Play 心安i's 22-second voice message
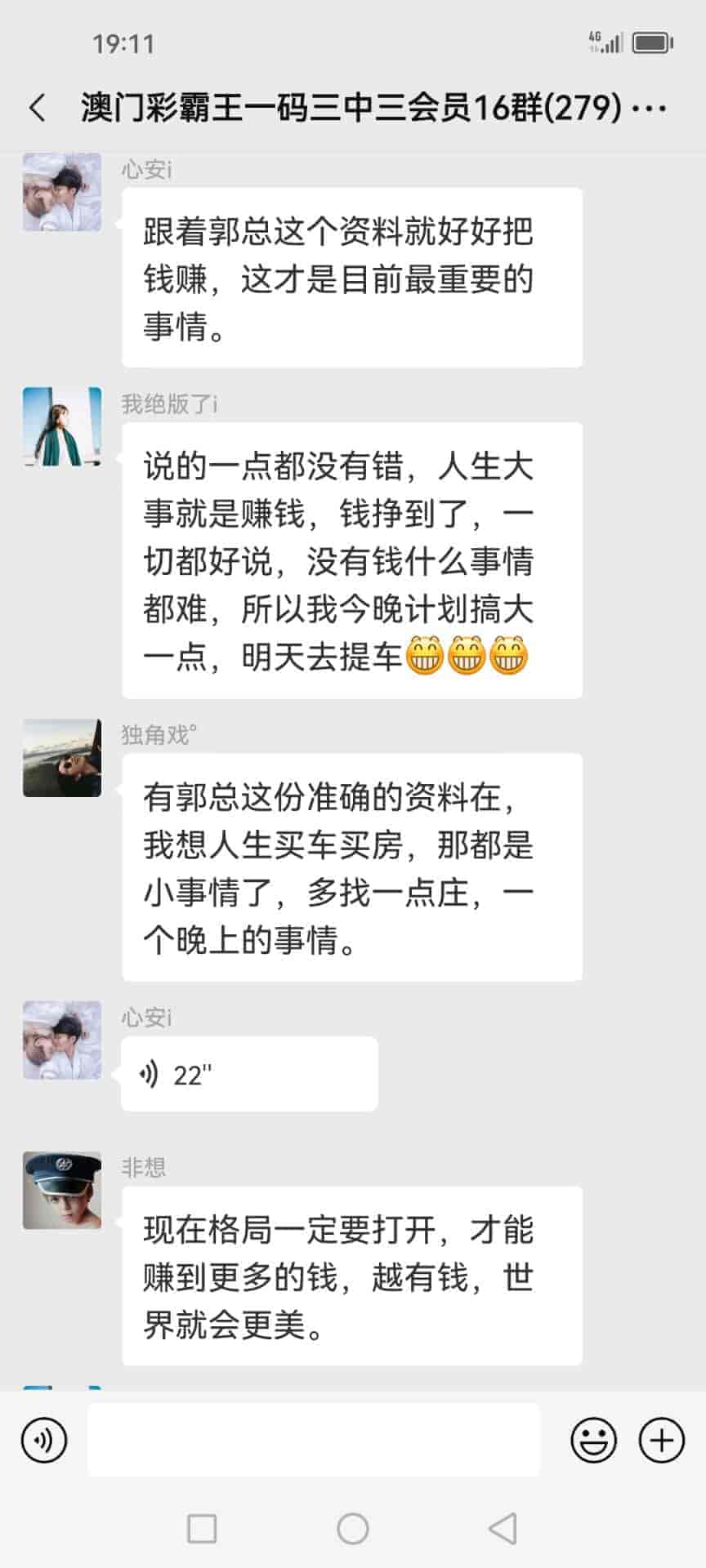Viewport: 706px width, 1568px height. (x=249, y=1074)
